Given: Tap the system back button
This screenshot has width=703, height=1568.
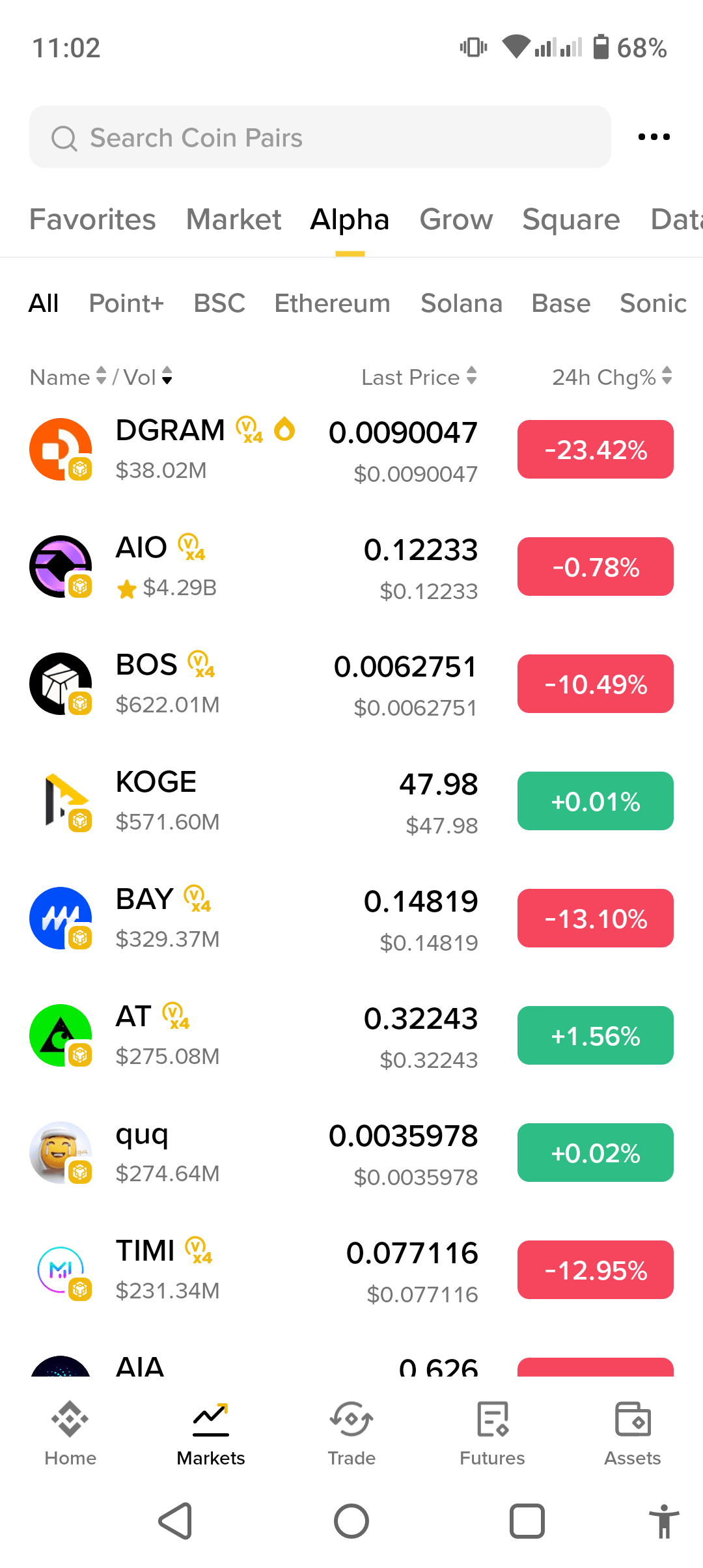Looking at the screenshot, I should [x=176, y=1521].
